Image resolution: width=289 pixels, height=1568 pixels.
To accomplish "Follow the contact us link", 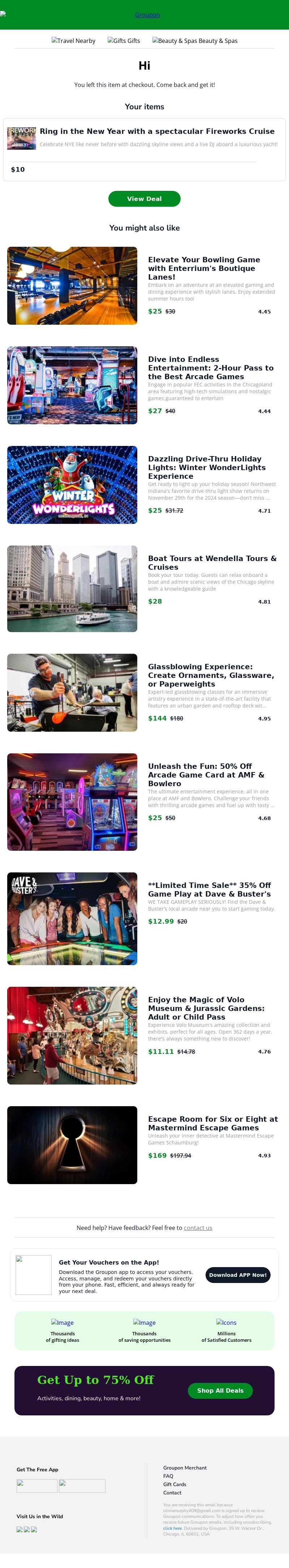I will click(198, 1228).
